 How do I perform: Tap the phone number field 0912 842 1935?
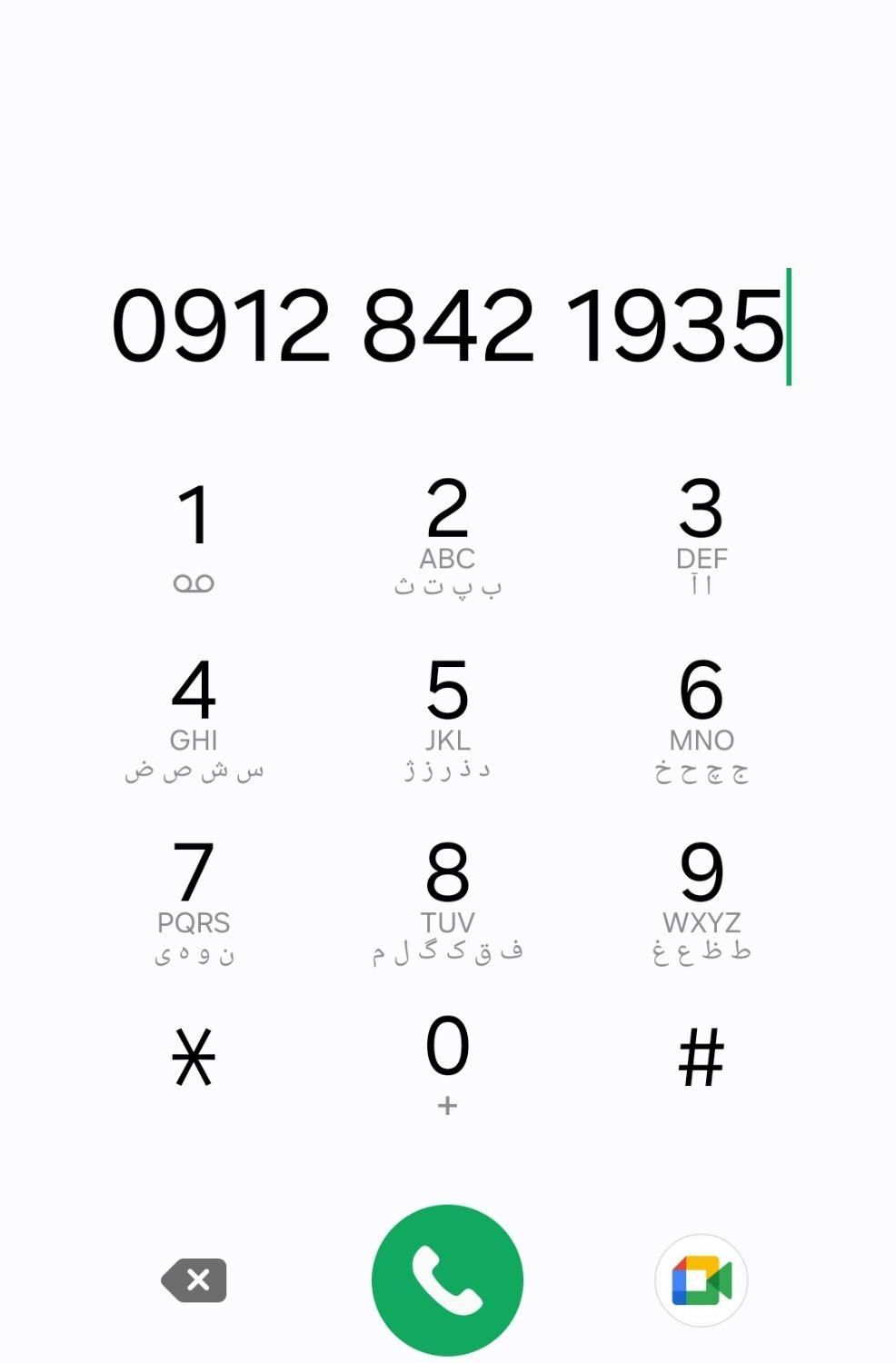pos(447,325)
